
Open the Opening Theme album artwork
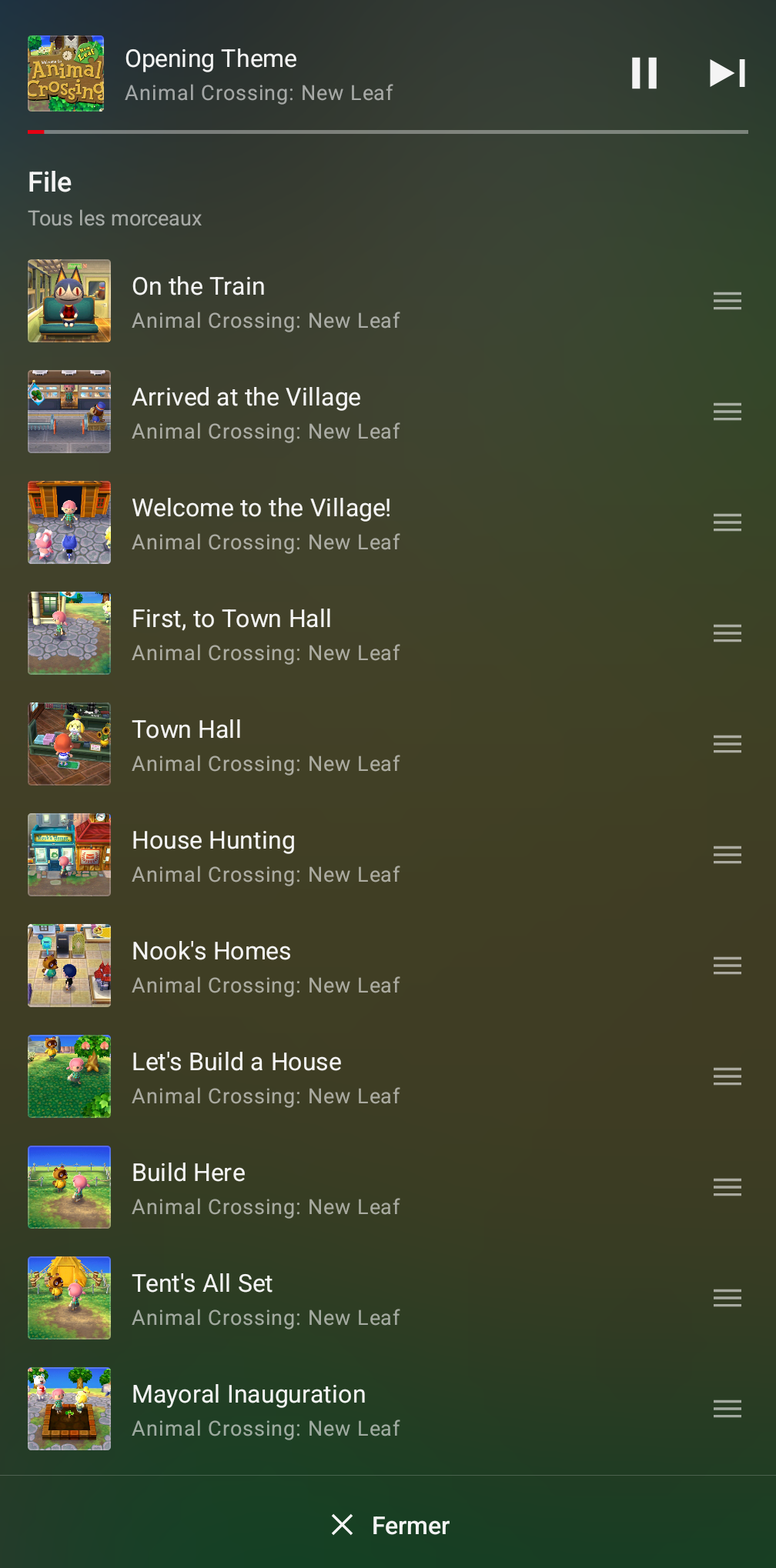66,74
